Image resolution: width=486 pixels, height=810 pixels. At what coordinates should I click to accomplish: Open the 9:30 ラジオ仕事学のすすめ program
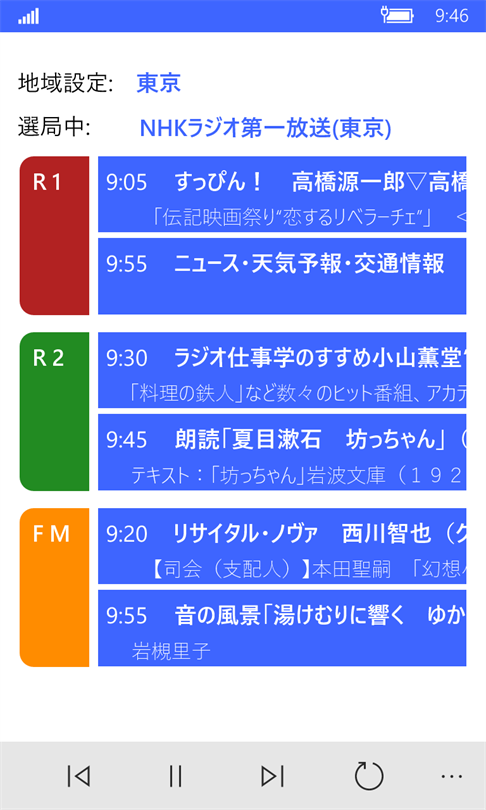click(x=282, y=370)
